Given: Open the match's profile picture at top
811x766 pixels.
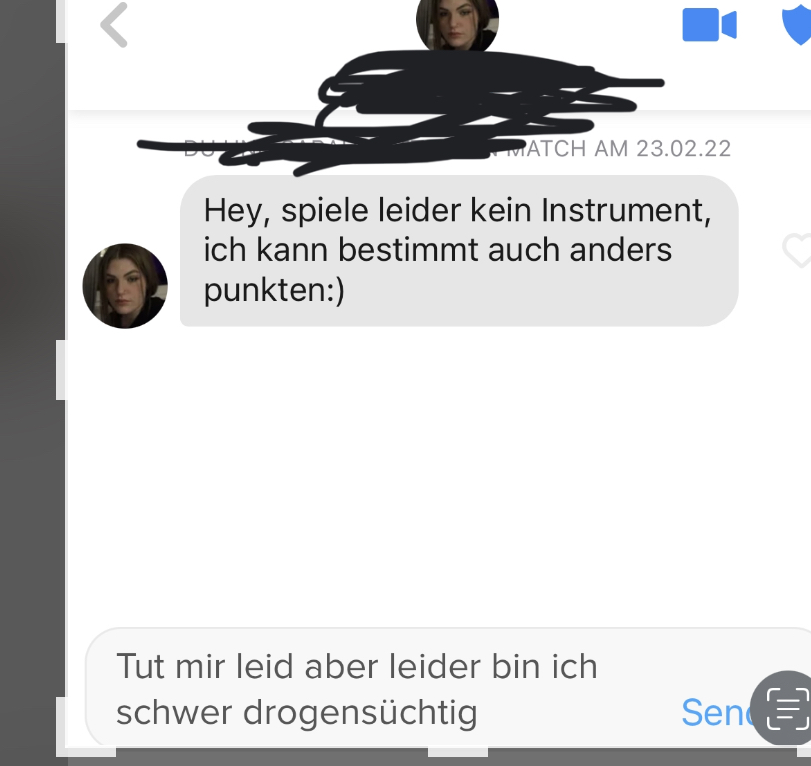Looking at the screenshot, I should pyautogui.click(x=457, y=22).
